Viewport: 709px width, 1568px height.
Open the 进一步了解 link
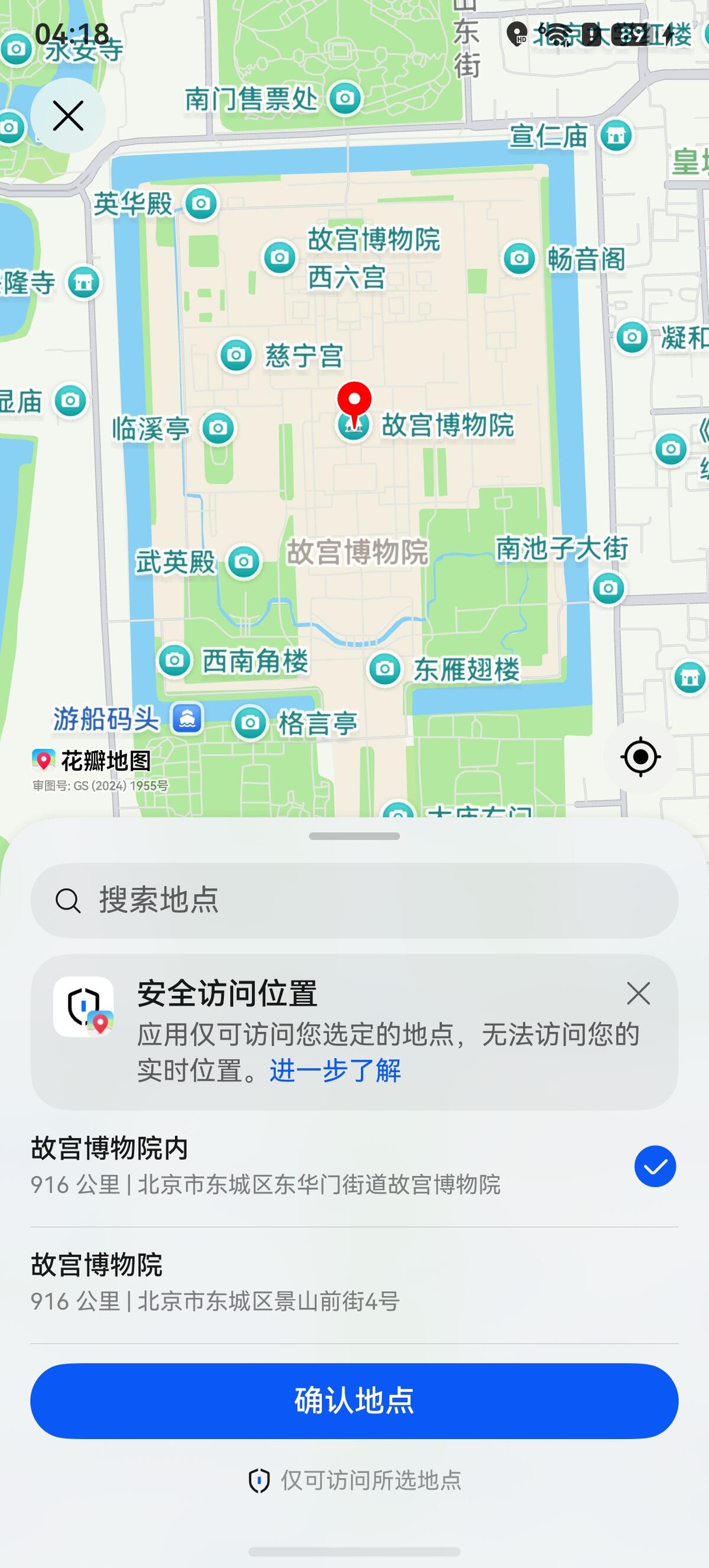coord(336,1070)
